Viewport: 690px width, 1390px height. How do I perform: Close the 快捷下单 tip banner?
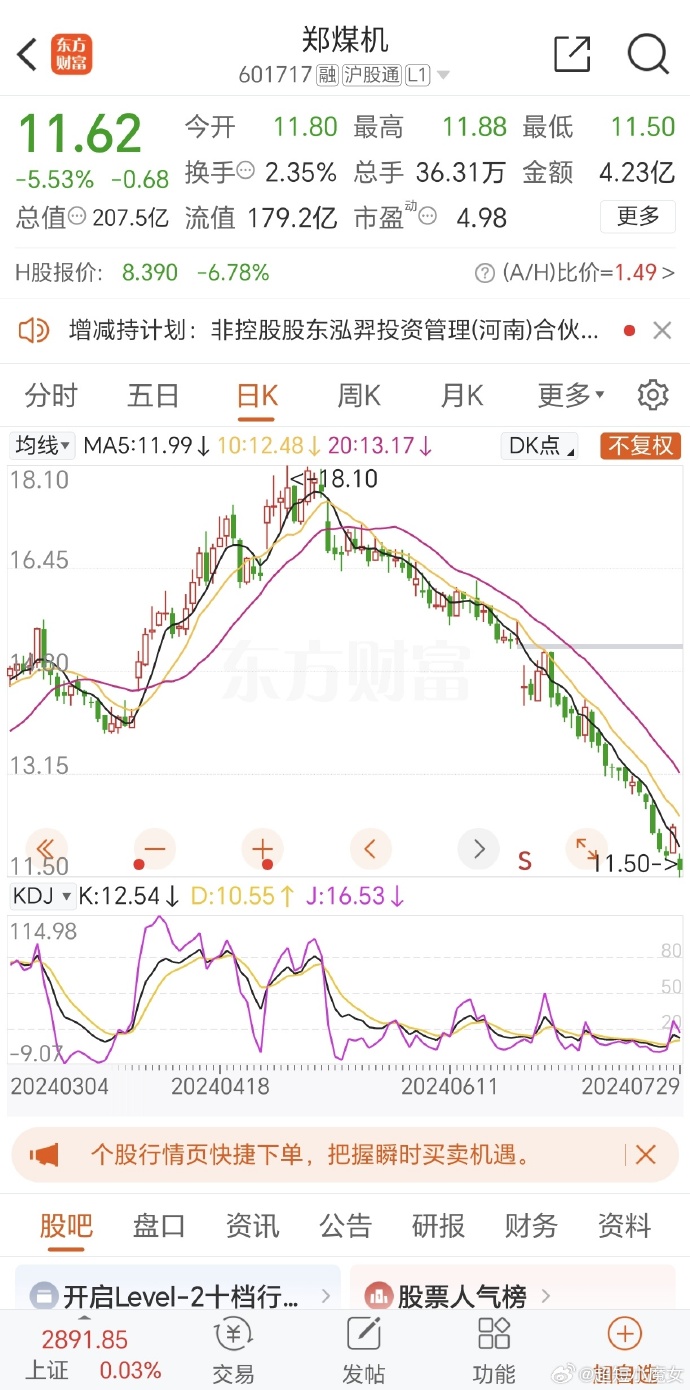[x=645, y=1156]
